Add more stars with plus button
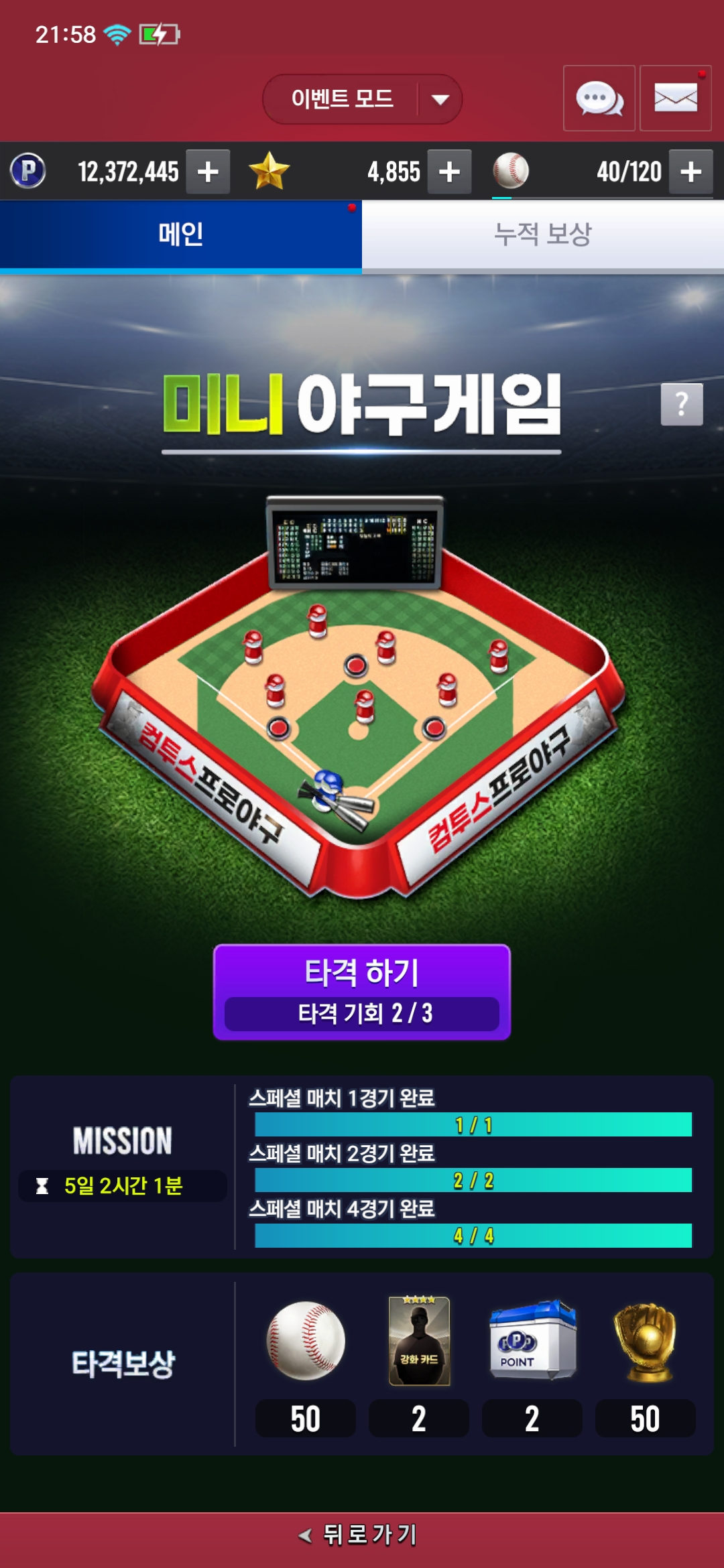 click(449, 172)
